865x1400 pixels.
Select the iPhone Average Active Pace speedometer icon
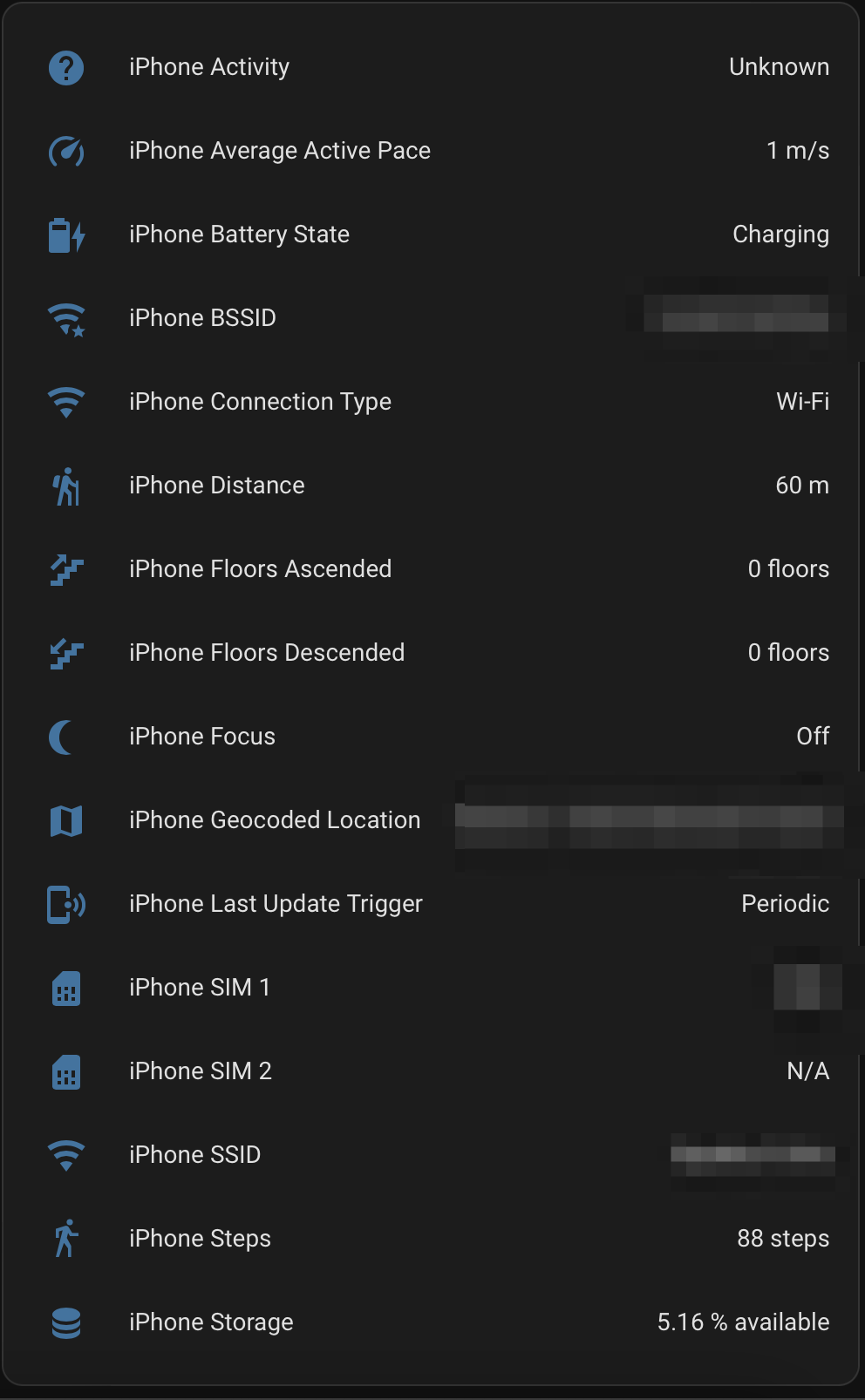pyautogui.click(x=66, y=150)
